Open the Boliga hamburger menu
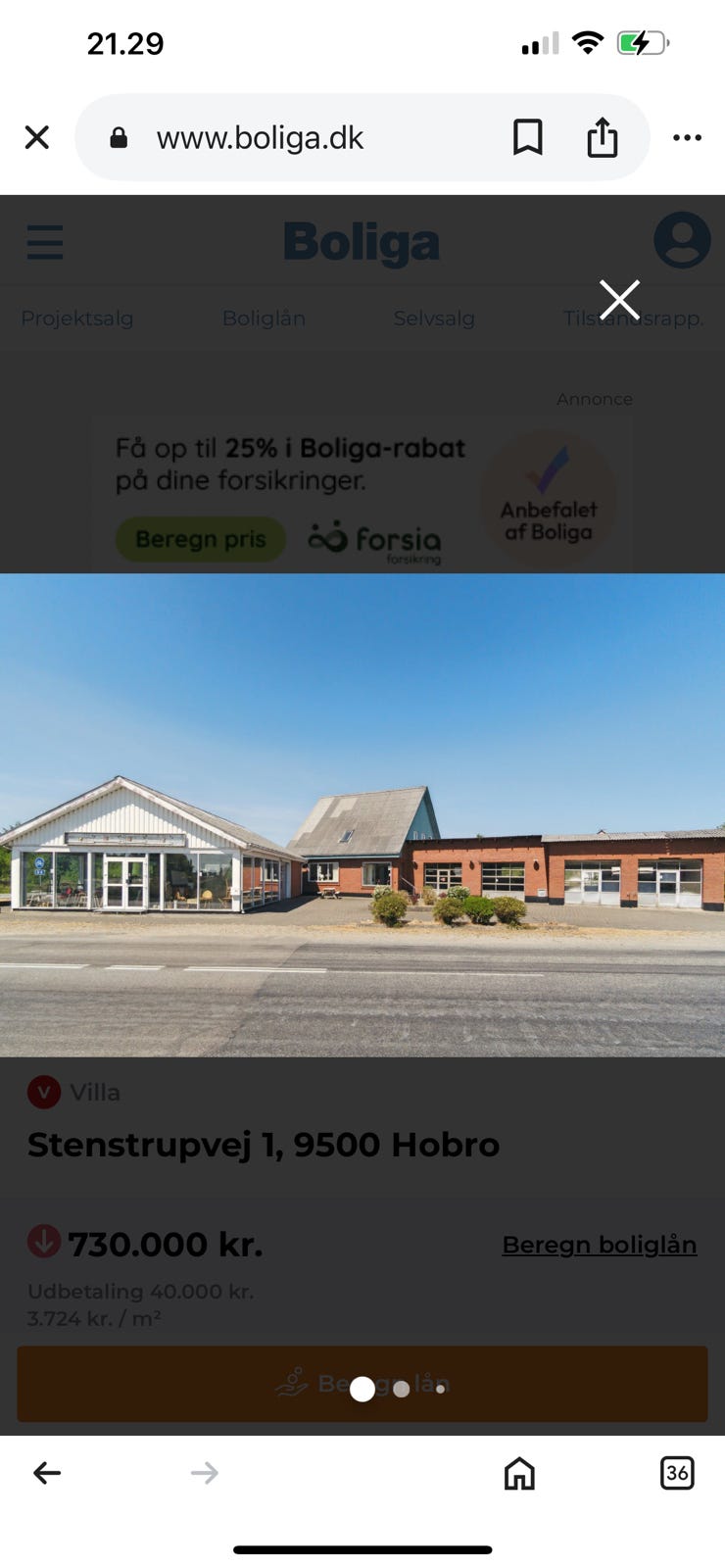 click(44, 242)
